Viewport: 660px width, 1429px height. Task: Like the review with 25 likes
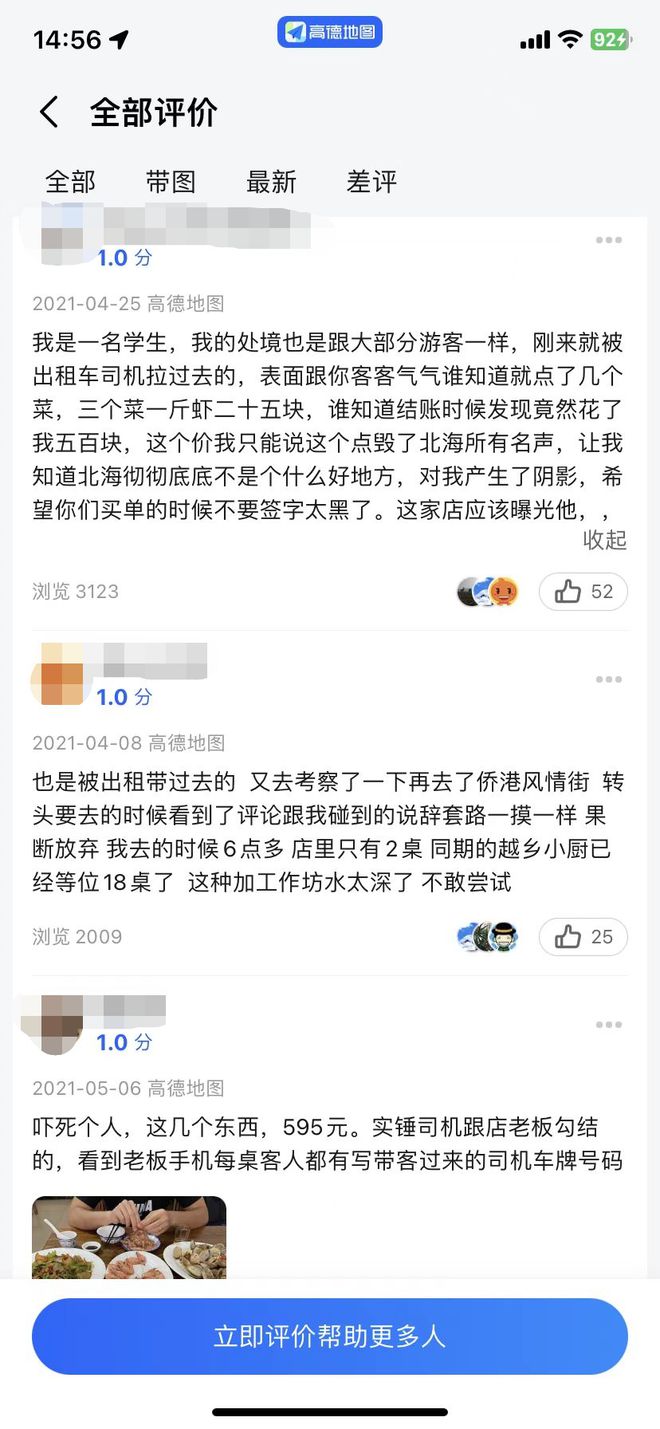583,937
